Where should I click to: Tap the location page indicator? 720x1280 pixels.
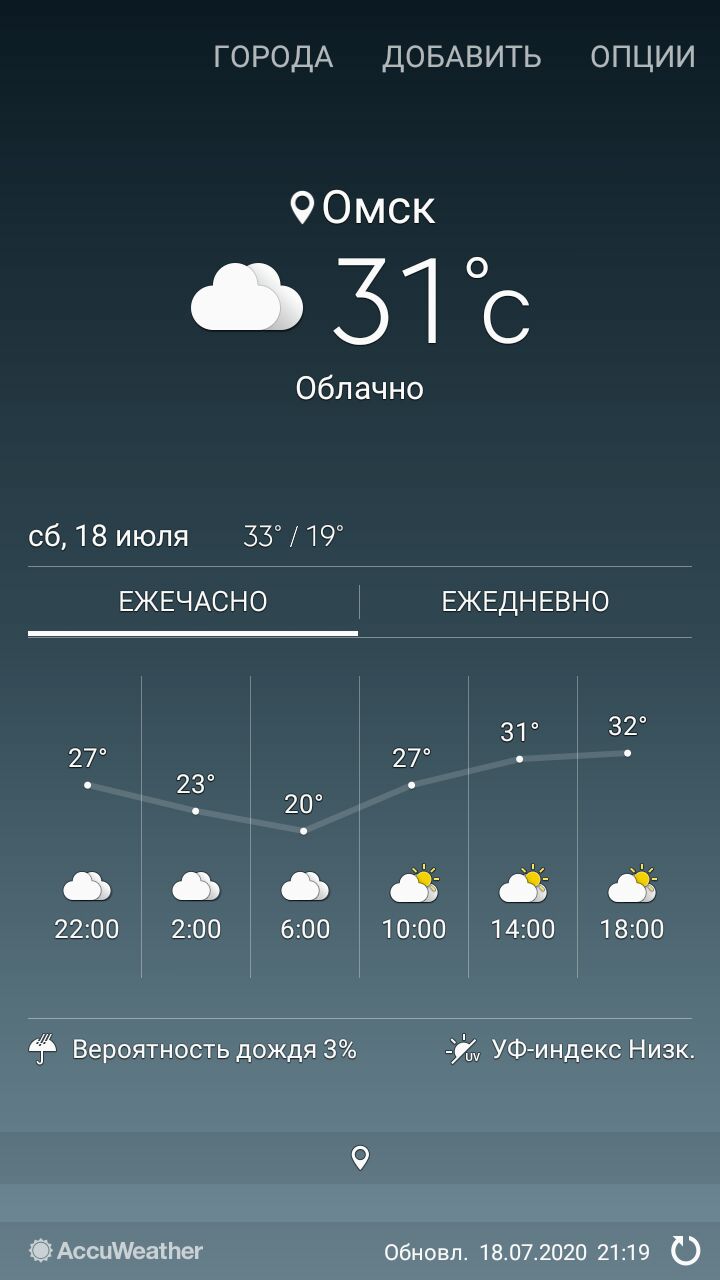click(360, 1158)
